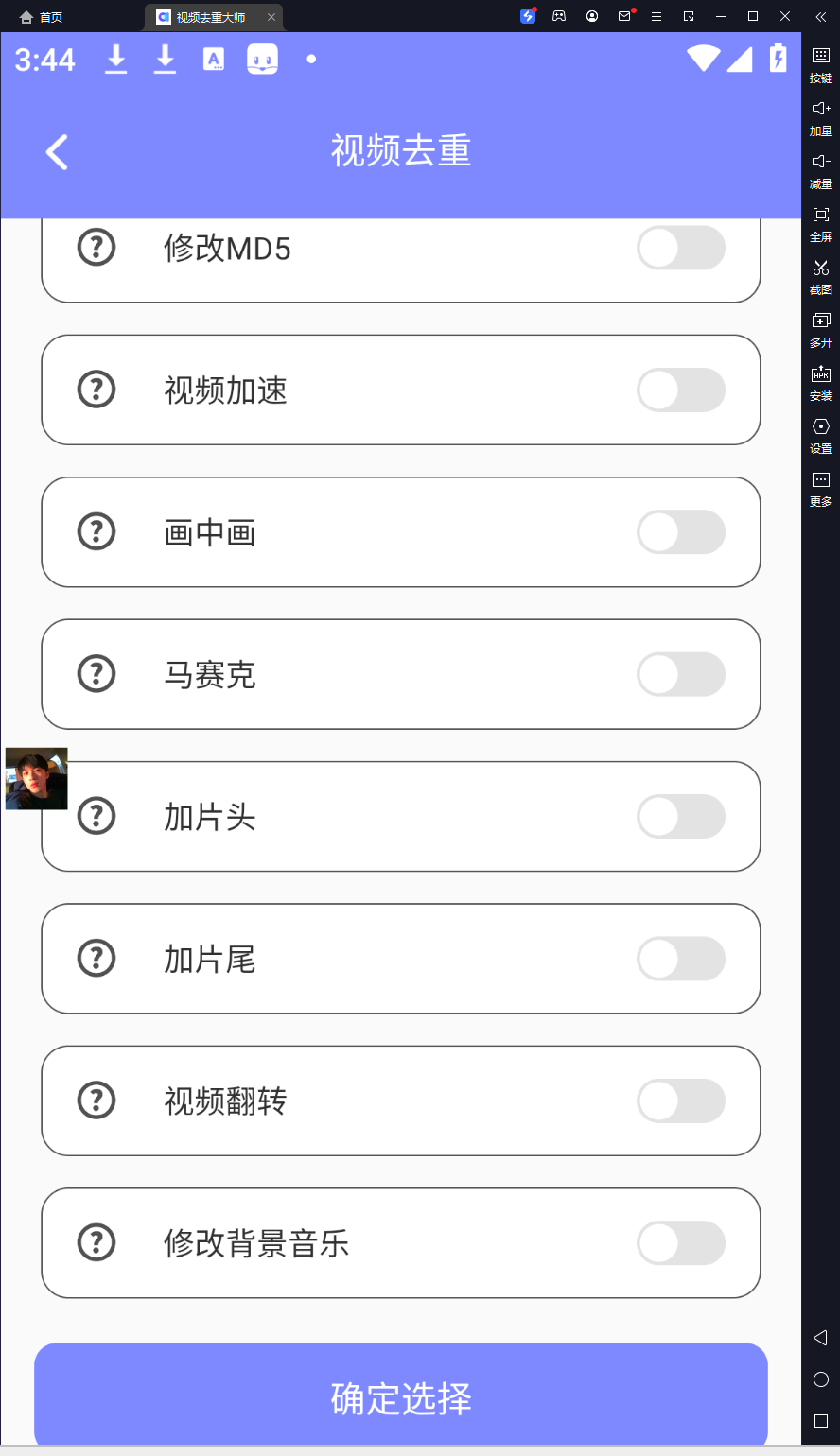
Task: Enable the 马赛克 option
Action: pyautogui.click(x=681, y=674)
